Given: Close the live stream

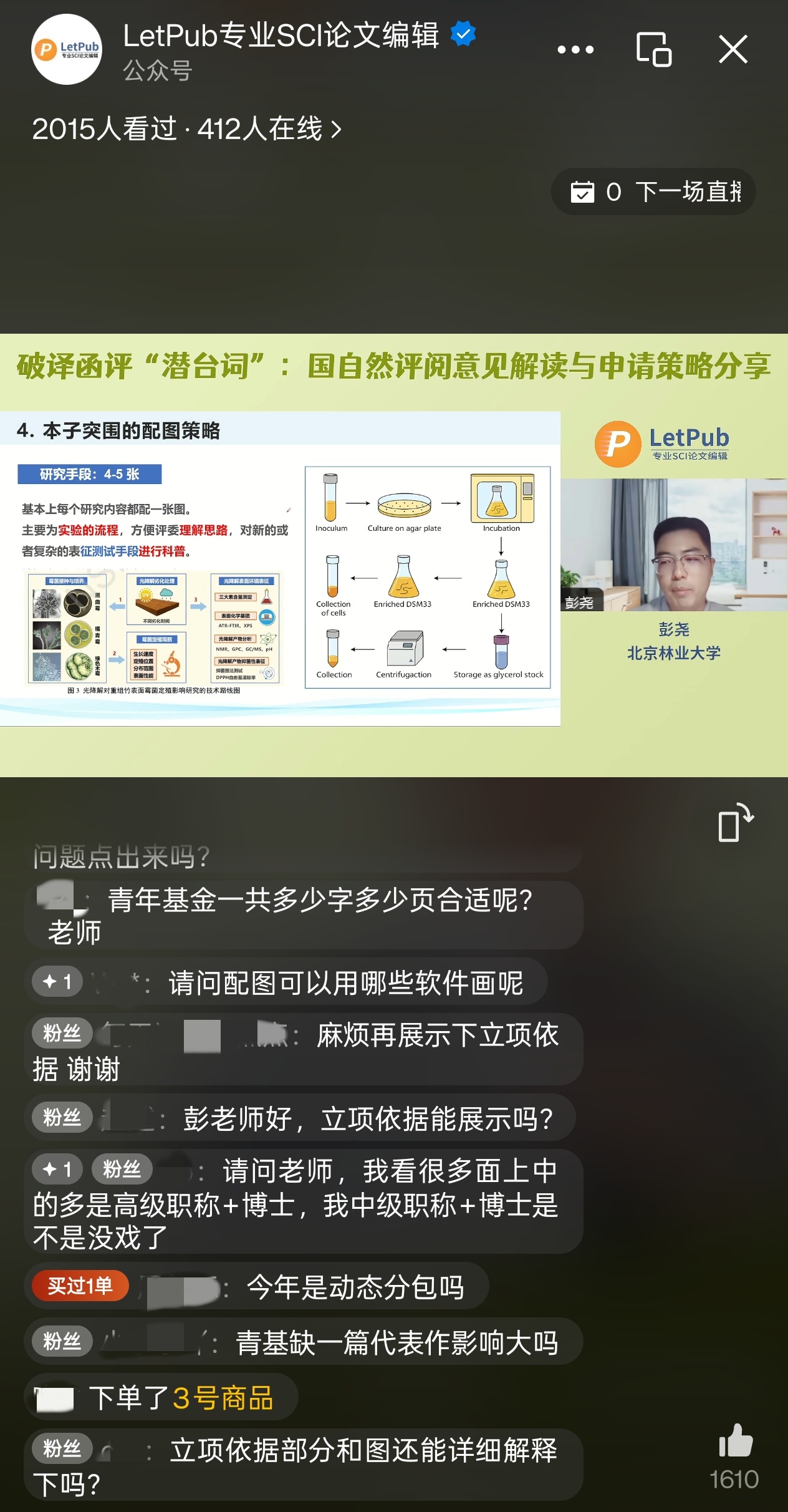Looking at the screenshot, I should 733,49.
